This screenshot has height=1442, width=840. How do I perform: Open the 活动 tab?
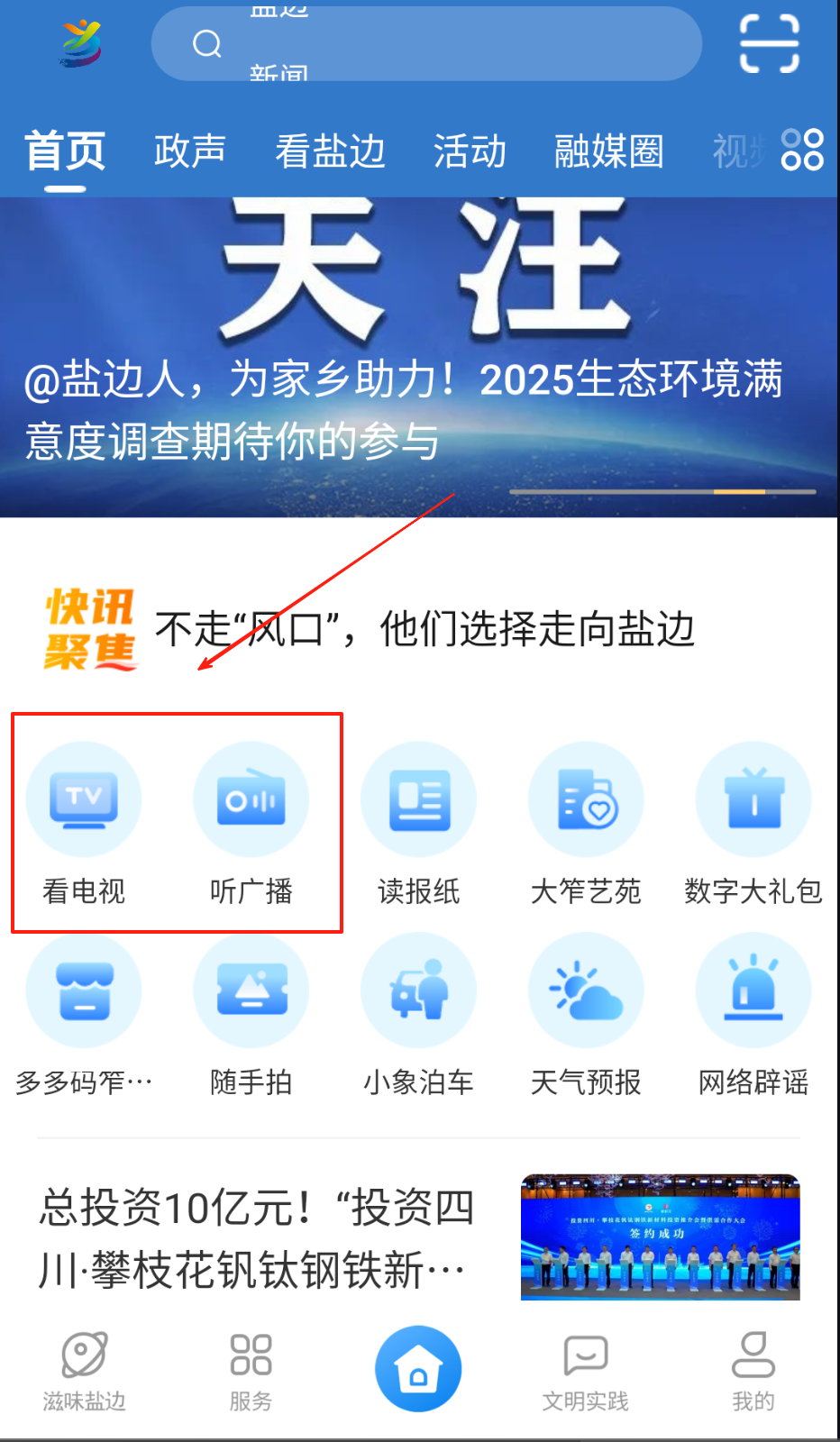point(470,151)
